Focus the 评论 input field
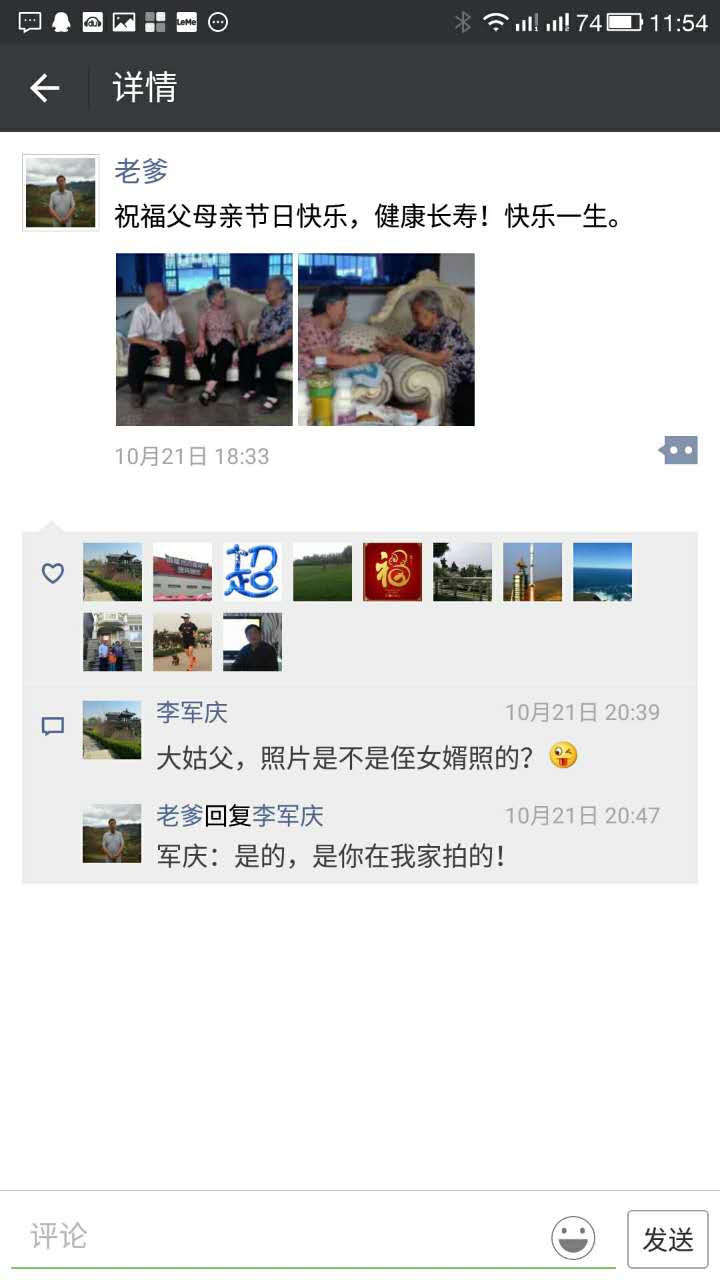 click(280, 1236)
